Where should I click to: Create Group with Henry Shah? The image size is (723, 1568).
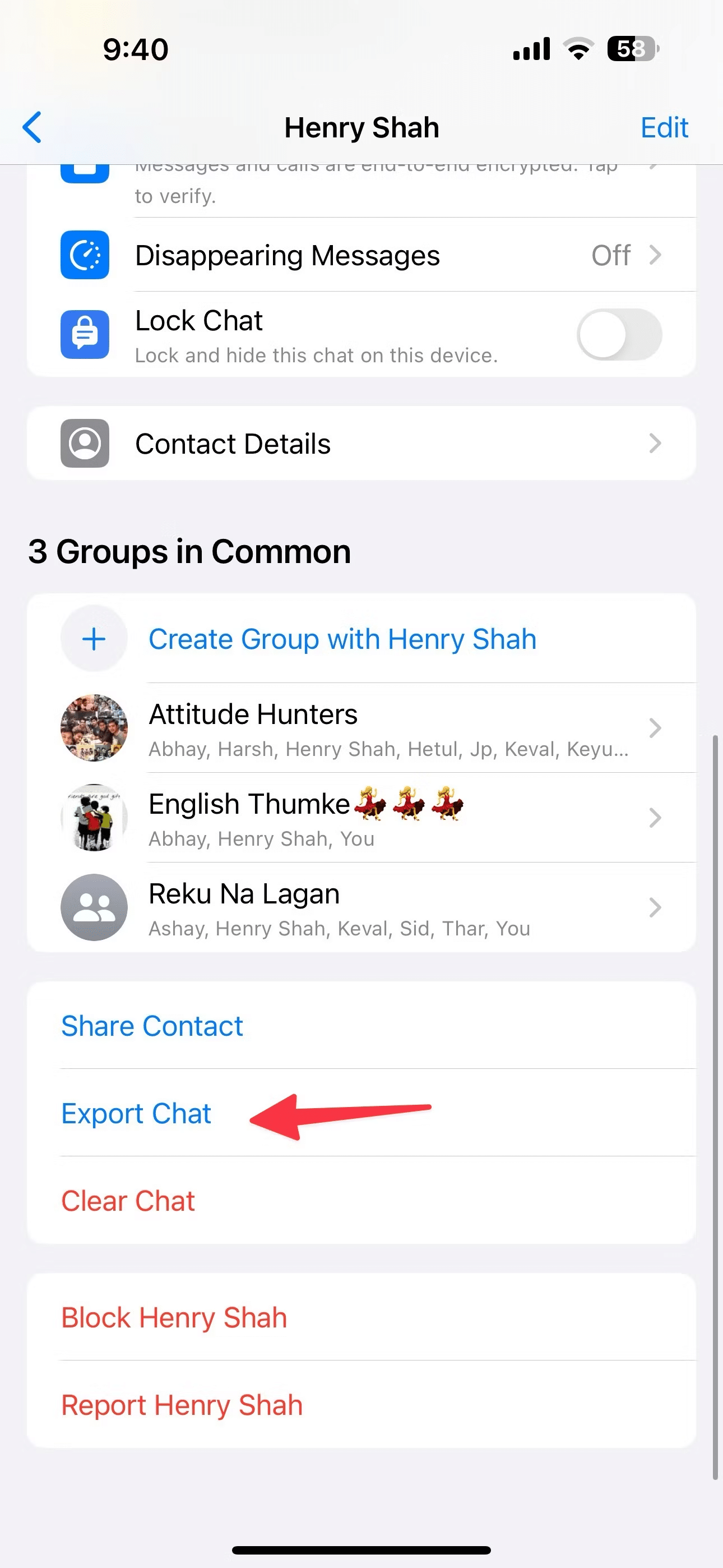click(x=361, y=639)
